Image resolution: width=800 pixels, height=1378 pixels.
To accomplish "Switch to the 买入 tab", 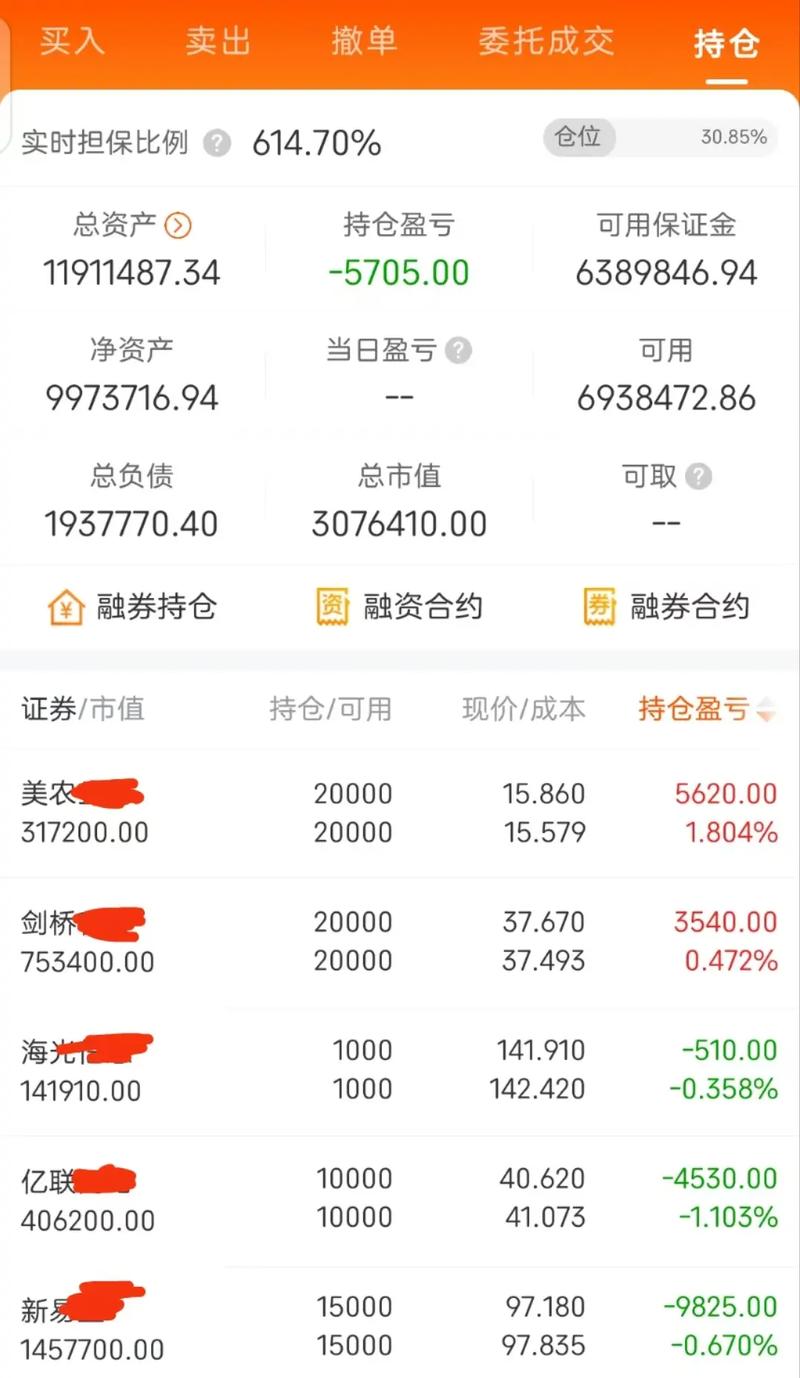I will (x=68, y=42).
